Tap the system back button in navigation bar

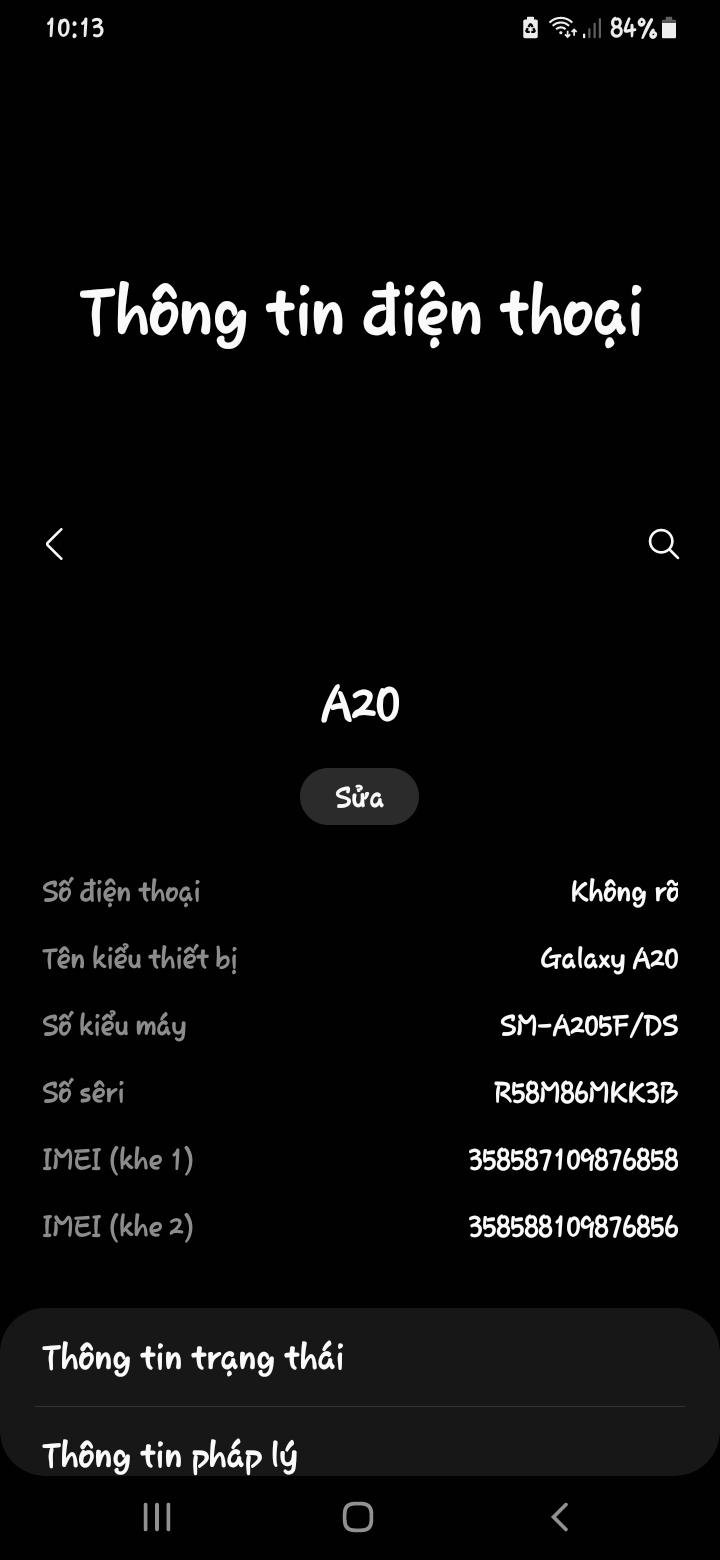tap(560, 1517)
